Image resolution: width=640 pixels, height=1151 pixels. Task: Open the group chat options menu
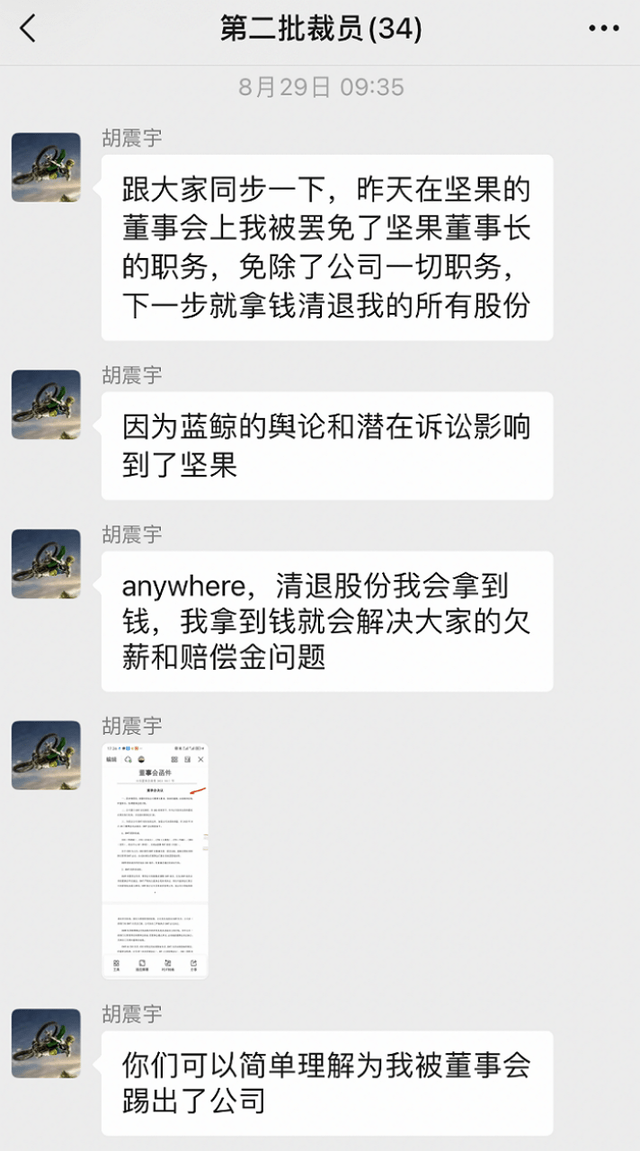pyautogui.click(x=603, y=29)
